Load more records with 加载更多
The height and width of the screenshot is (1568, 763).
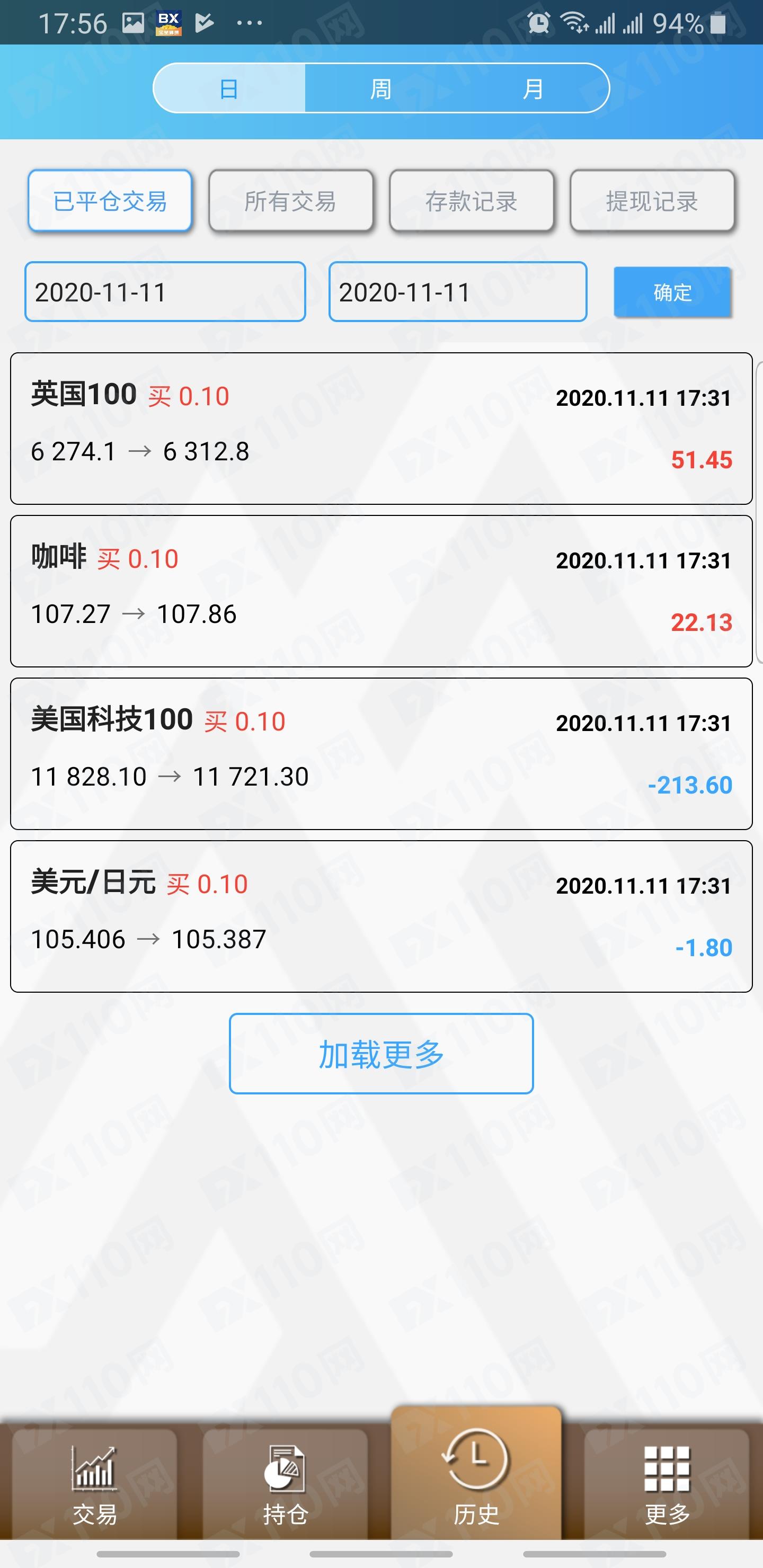click(381, 1054)
